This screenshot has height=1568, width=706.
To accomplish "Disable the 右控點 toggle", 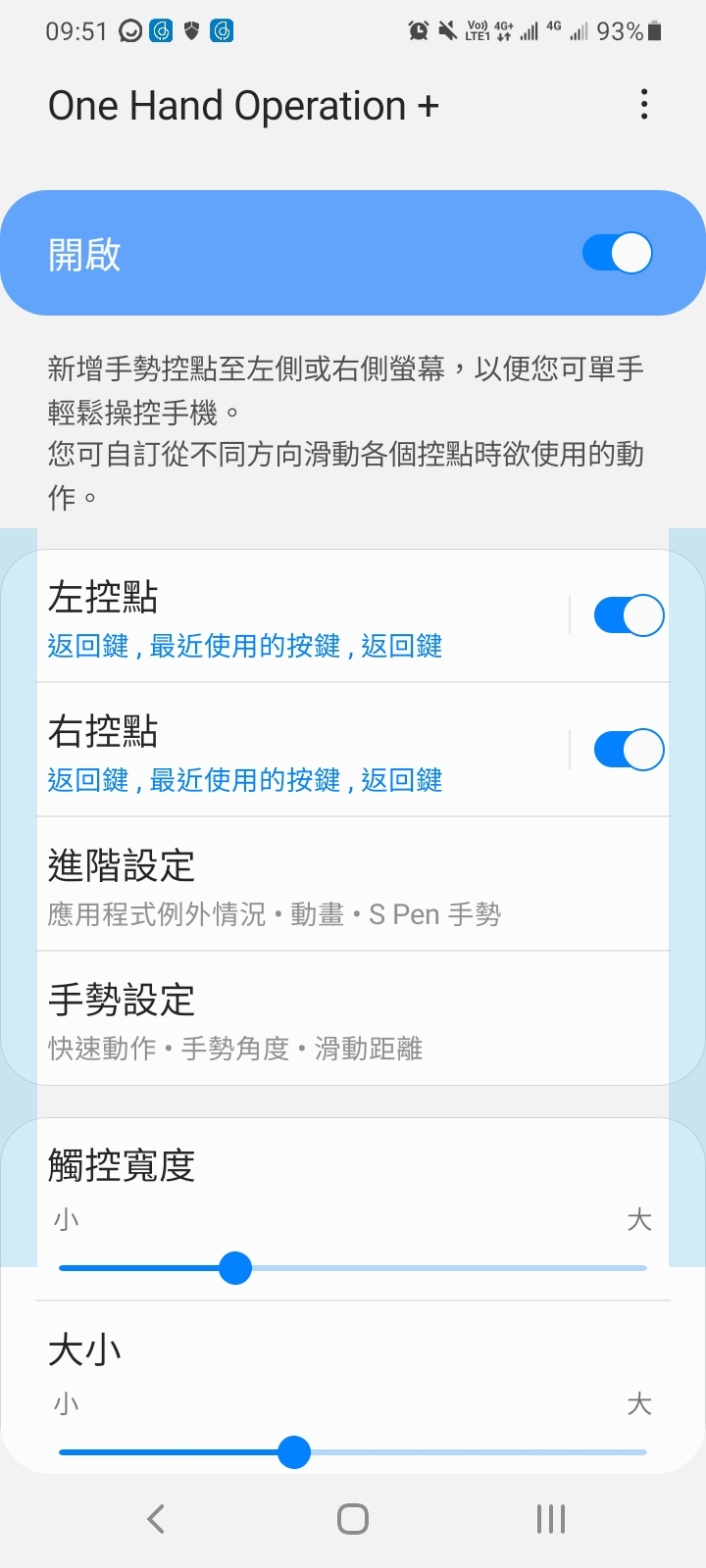I will coord(629,750).
